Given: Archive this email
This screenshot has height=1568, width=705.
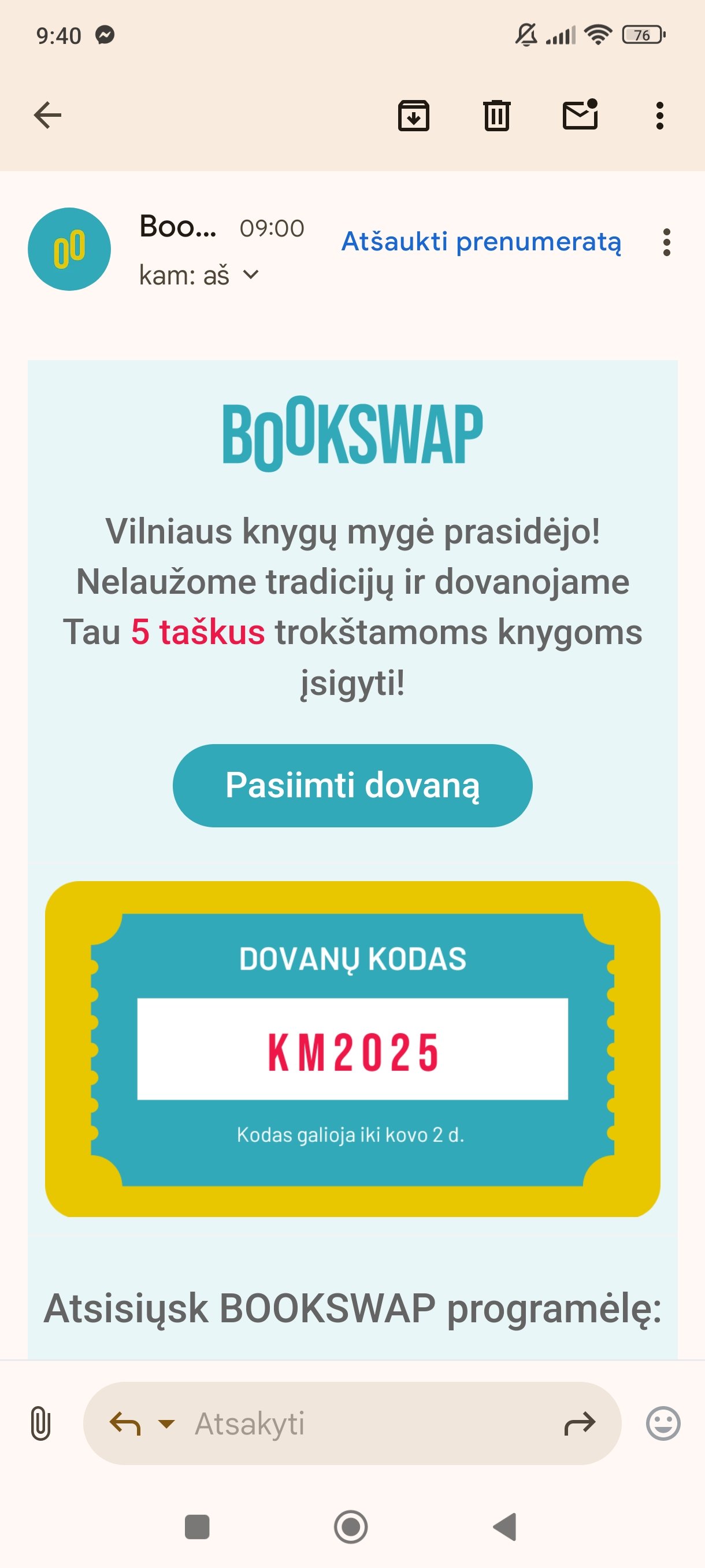Looking at the screenshot, I should click(x=414, y=115).
